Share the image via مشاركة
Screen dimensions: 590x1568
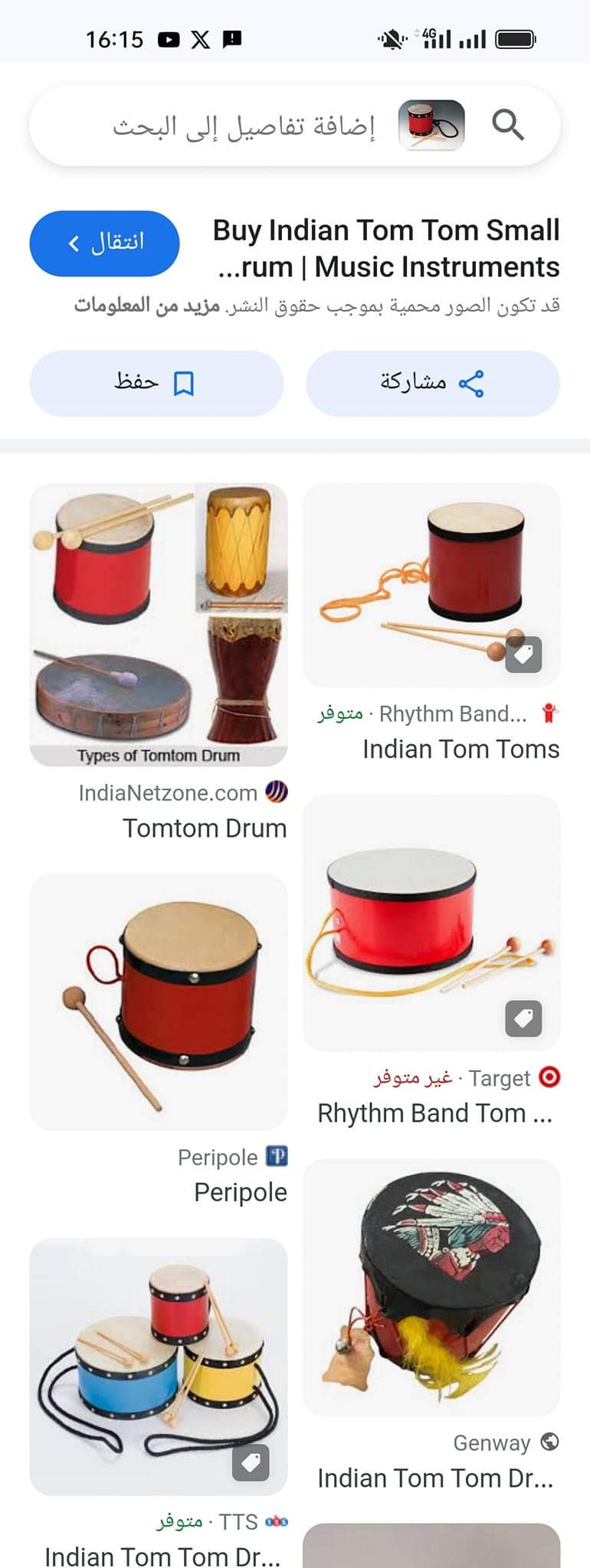pos(433,383)
